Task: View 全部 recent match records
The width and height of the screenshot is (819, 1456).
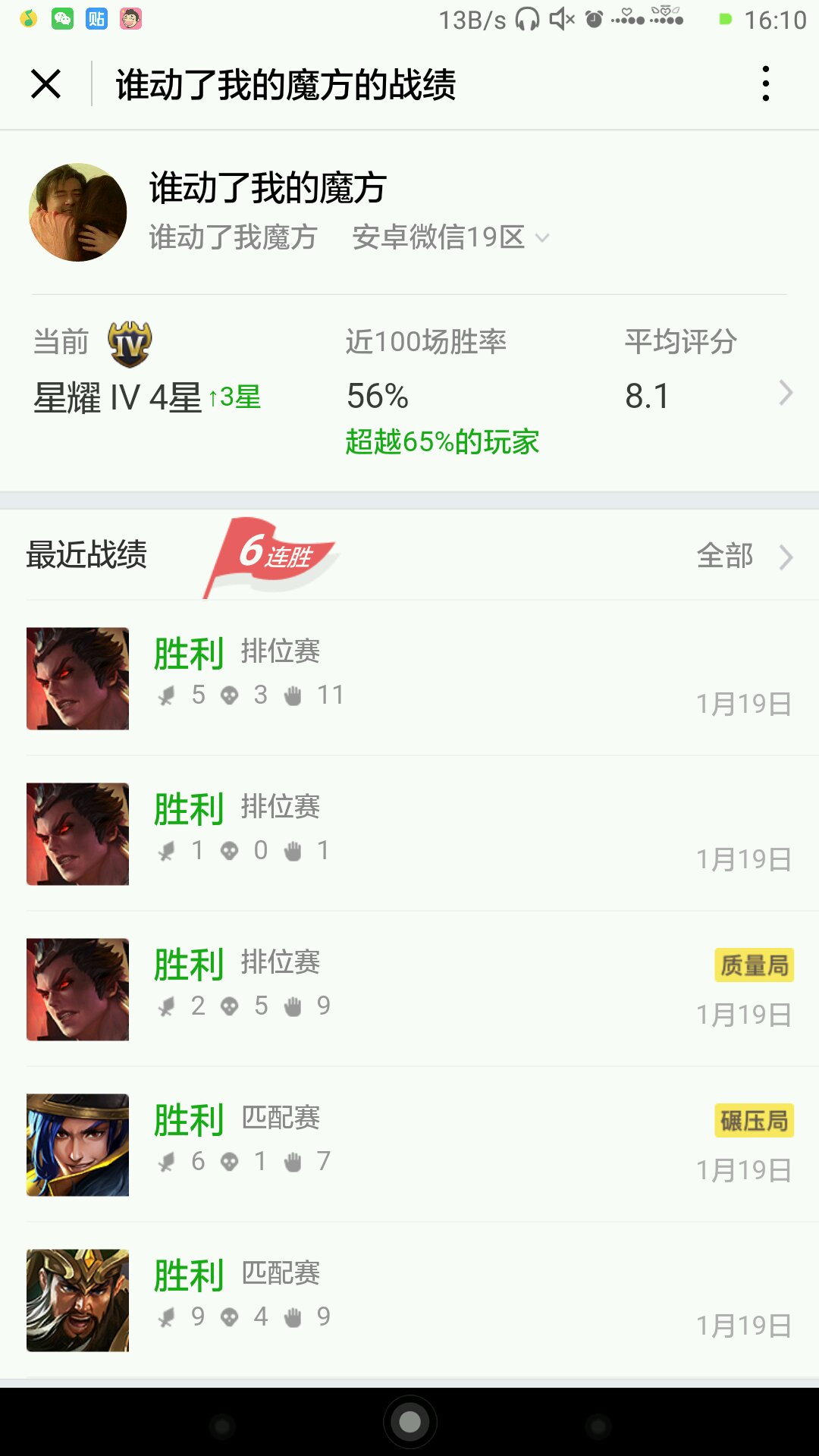Action: pyautogui.click(x=743, y=557)
